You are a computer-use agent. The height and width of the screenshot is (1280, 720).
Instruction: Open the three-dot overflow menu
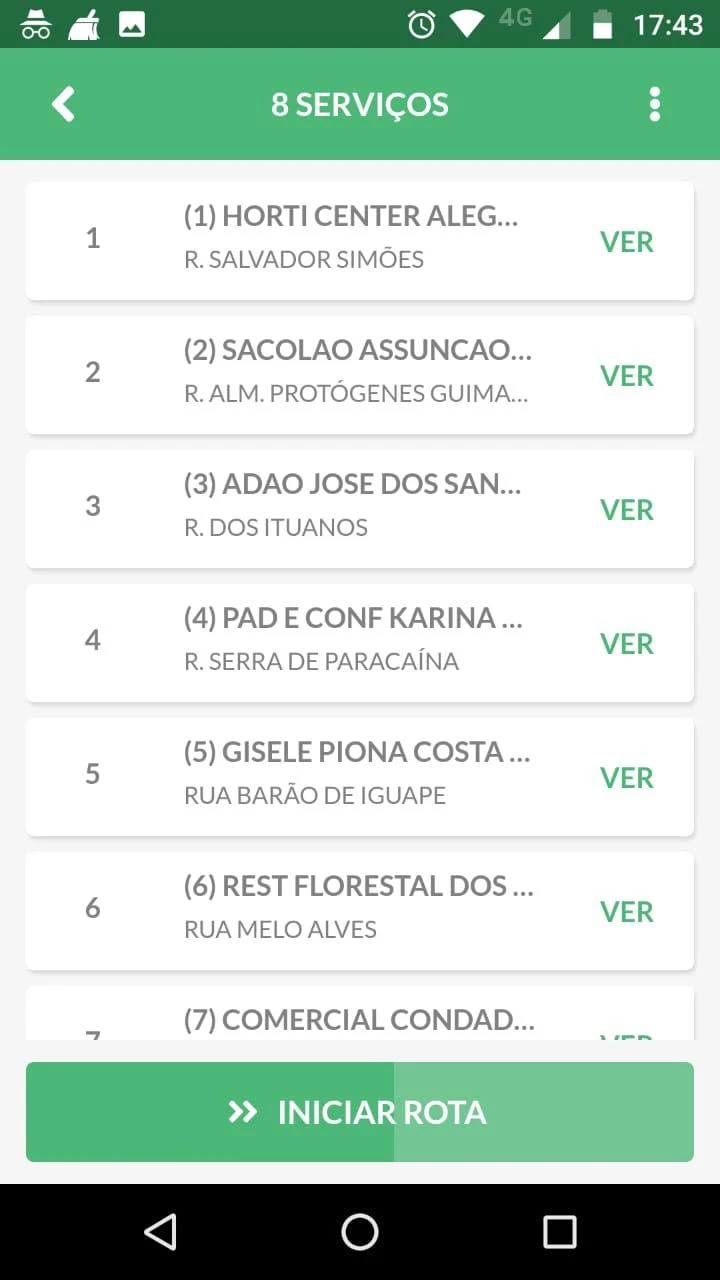(654, 104)
